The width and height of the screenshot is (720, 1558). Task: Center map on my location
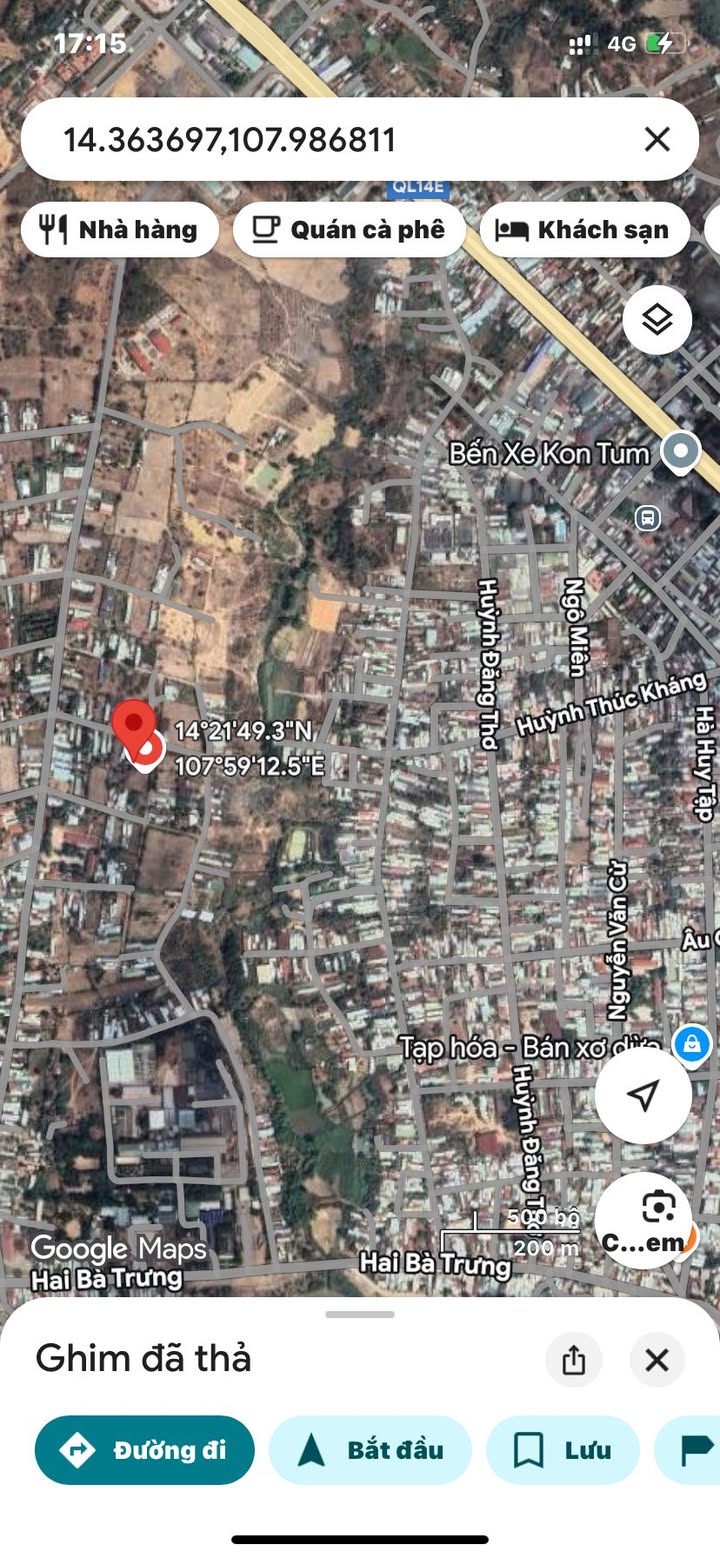click(x=643, y=1095)
